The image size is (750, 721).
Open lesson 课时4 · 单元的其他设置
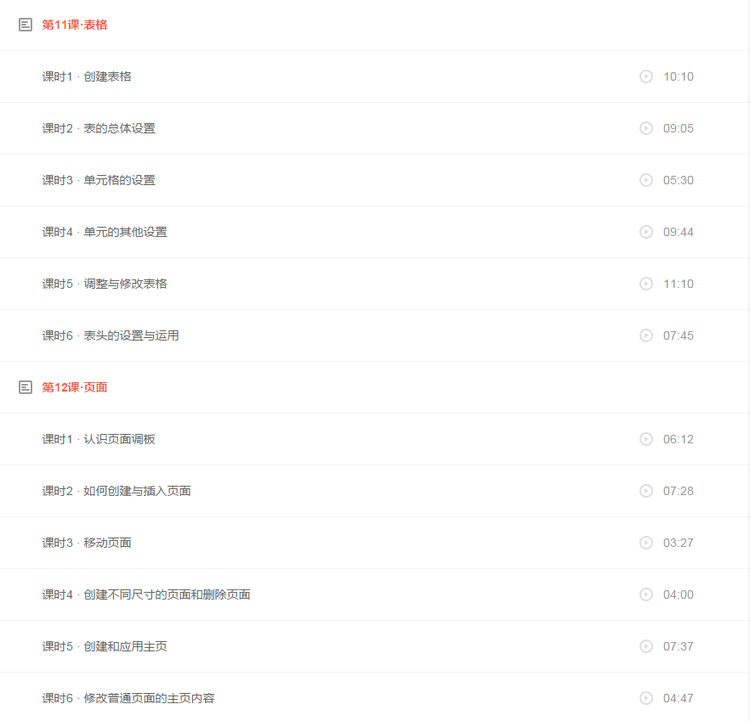pyautogui.click(x=105, y=232)
